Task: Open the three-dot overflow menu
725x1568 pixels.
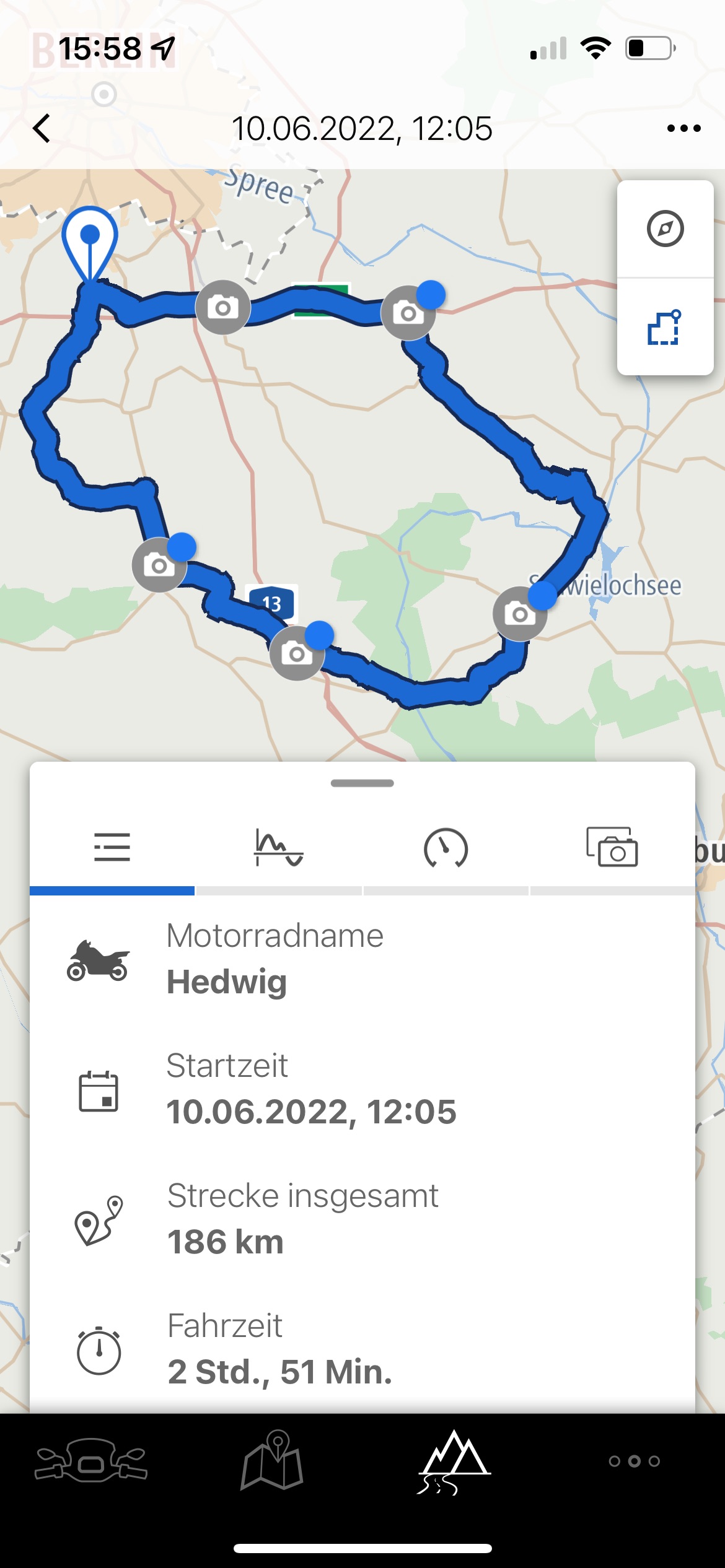Action: coord(683,129)
